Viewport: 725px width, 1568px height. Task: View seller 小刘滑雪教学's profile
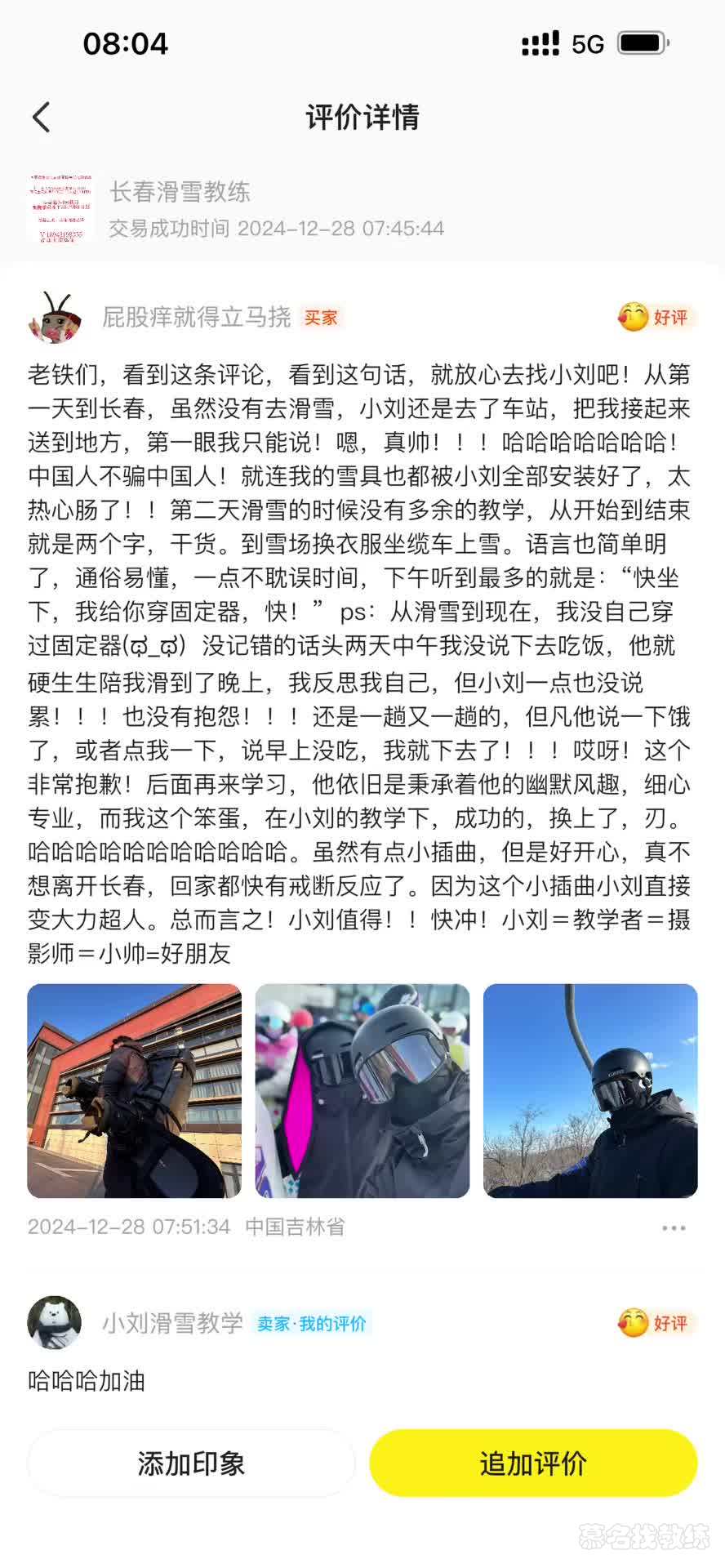tap(54, 1322)
